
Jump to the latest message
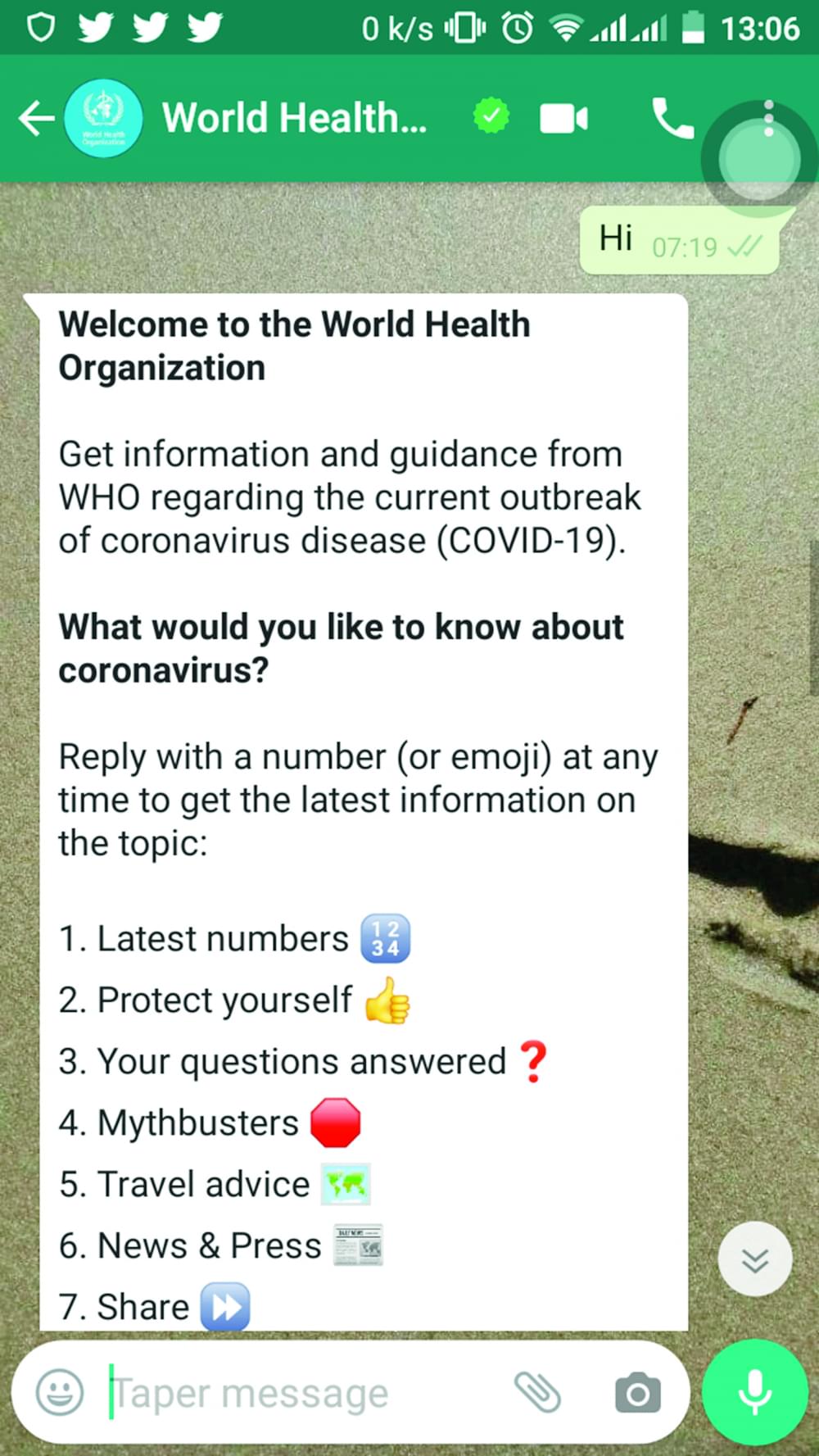(x=754, y=1259)
